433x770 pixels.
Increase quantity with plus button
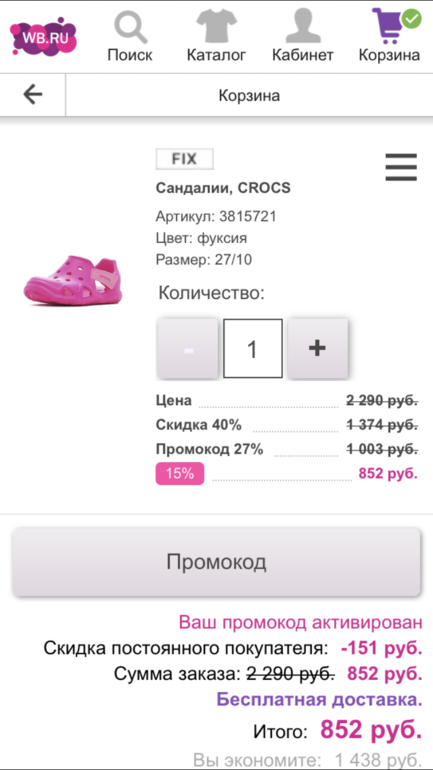(x=317, y=349)
